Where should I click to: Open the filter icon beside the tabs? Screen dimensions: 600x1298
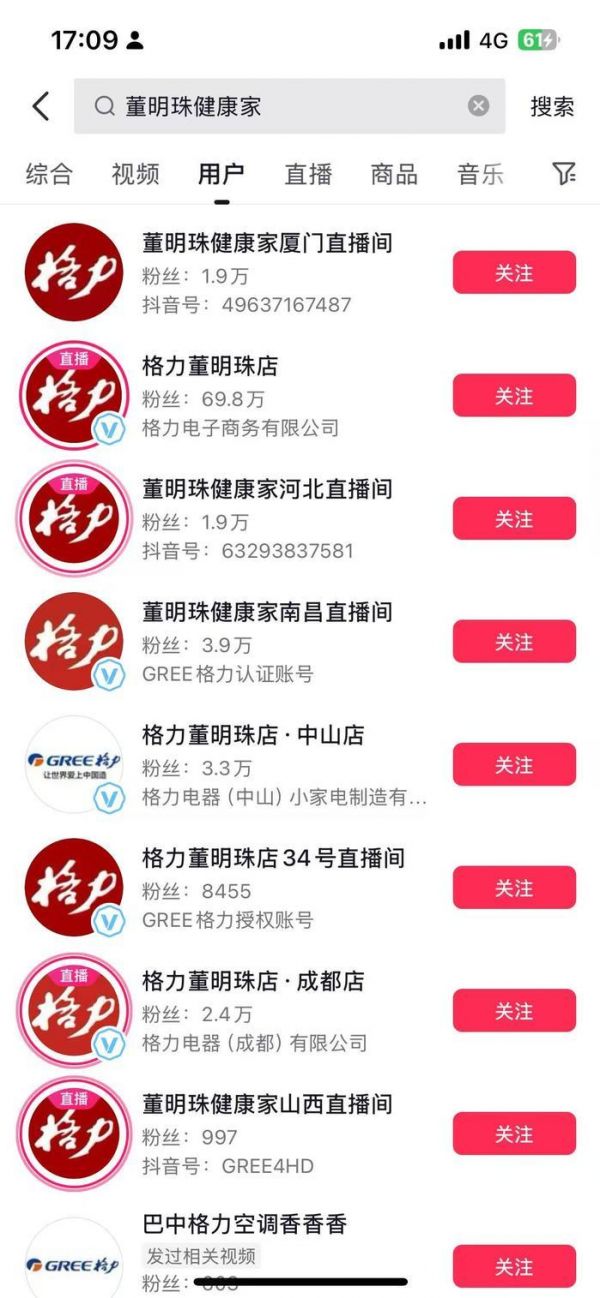tap(564, 174)
